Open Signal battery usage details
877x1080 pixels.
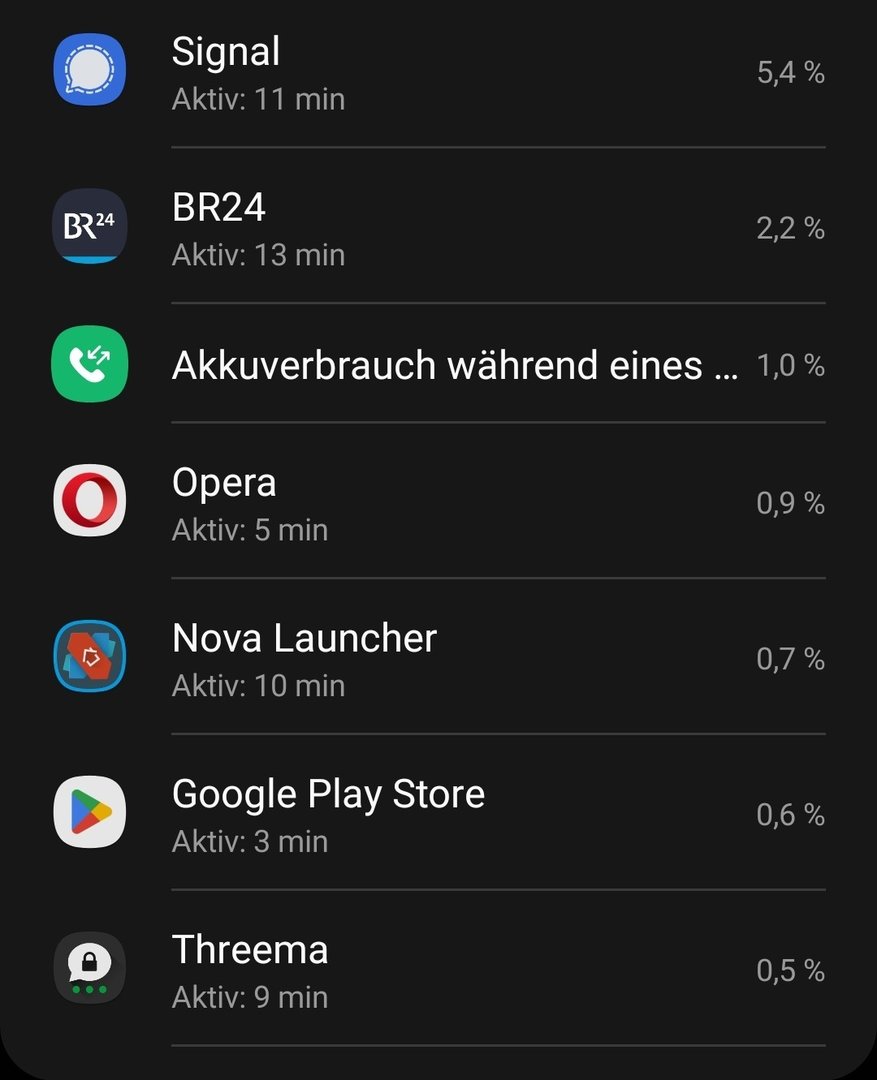pyautogui.click(x=438, y=72)
